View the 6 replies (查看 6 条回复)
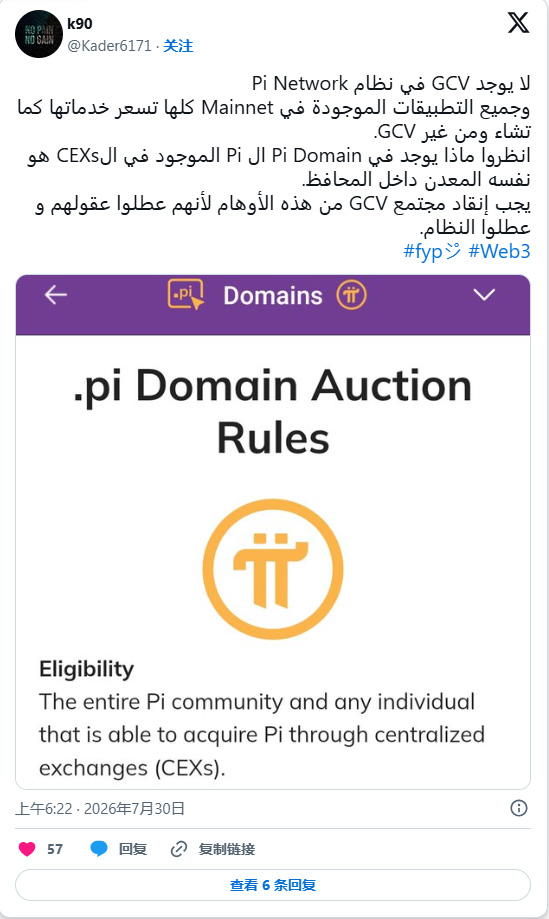 [273, 885]
